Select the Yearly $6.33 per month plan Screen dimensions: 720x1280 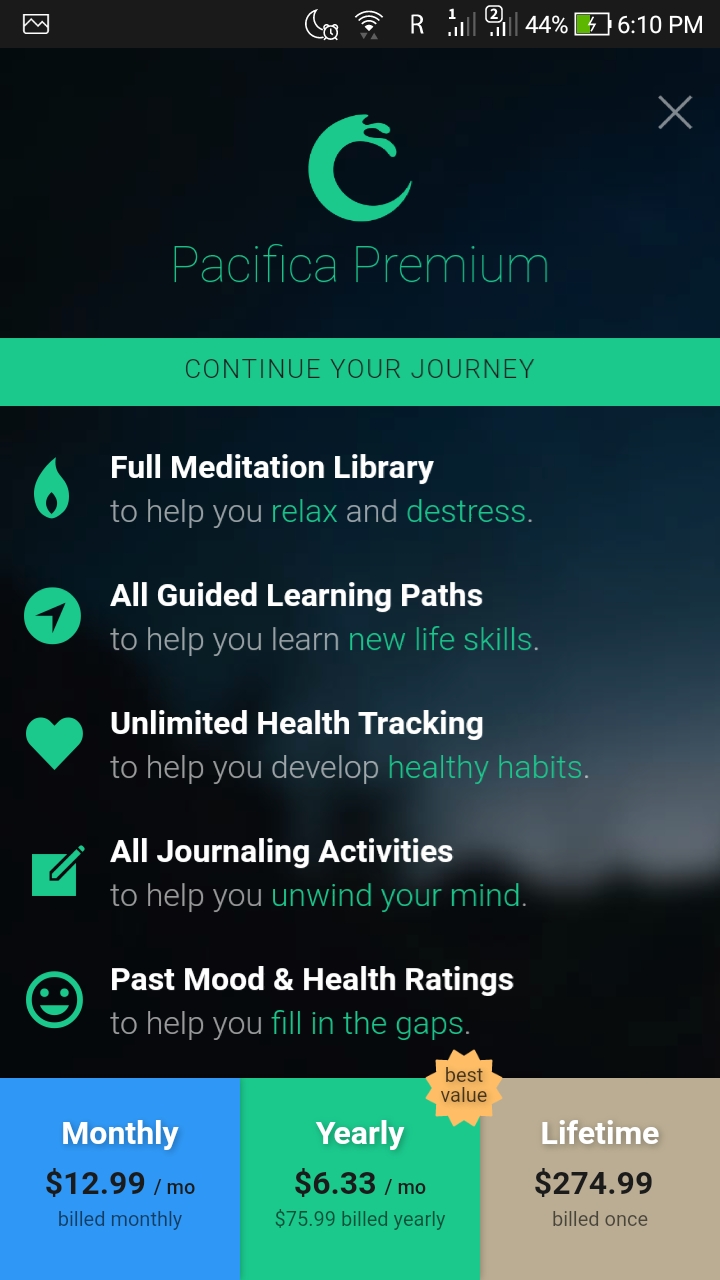coord(360,1178)
